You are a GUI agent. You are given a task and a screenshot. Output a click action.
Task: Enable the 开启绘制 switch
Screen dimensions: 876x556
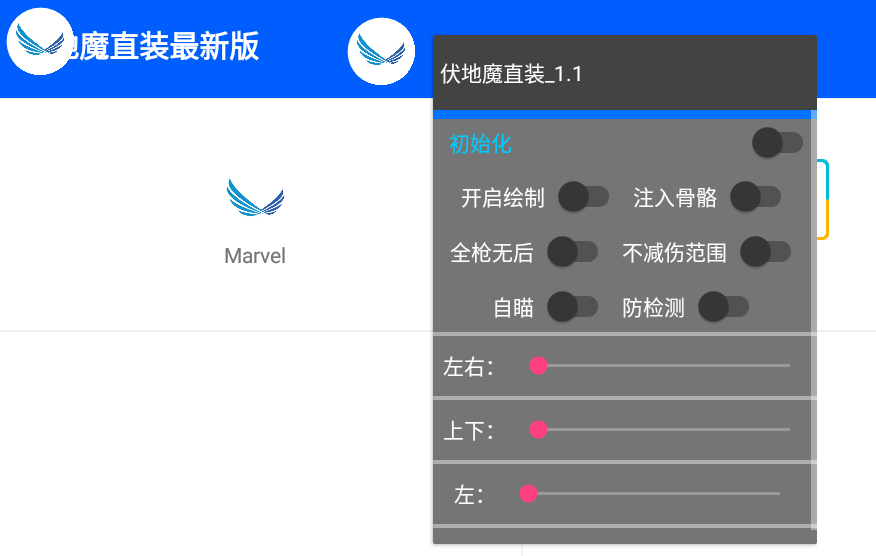pos(583,197)
